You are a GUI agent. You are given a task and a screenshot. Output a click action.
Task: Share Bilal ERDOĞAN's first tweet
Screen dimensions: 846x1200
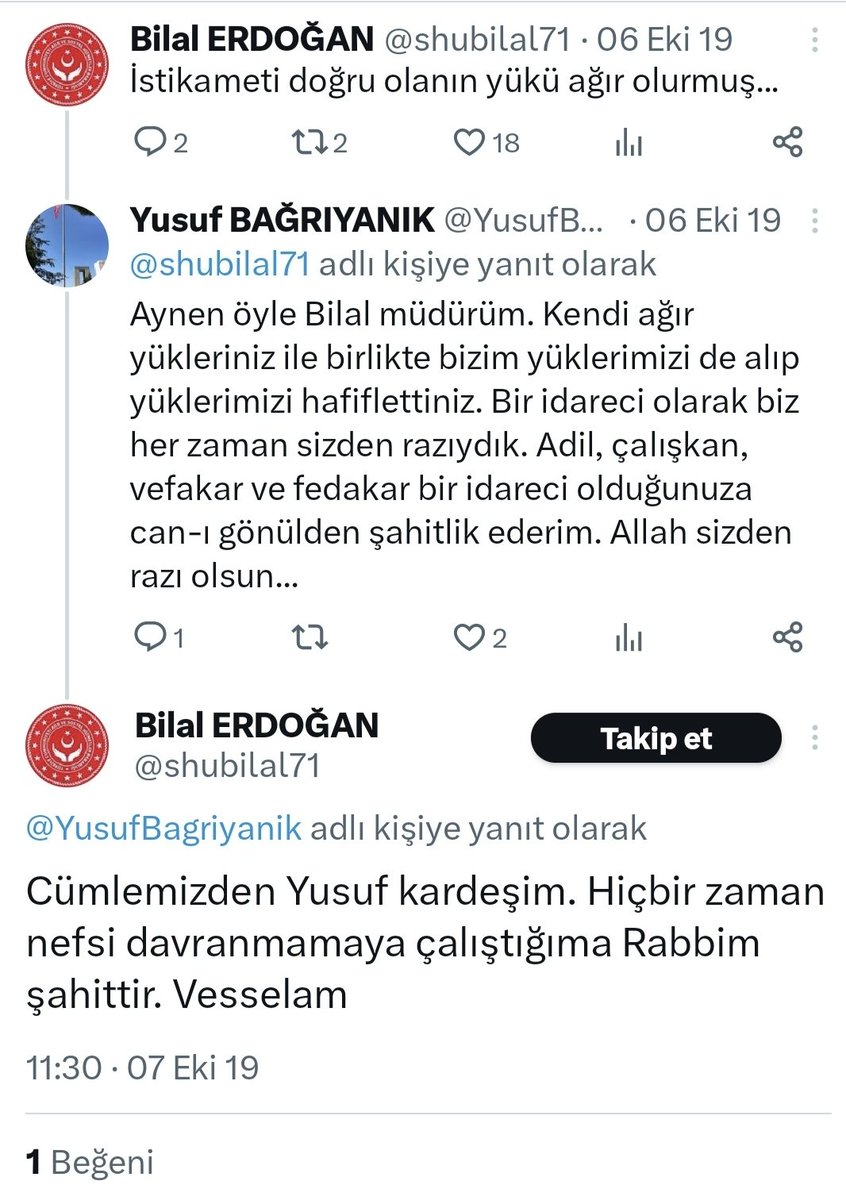[x=788, y=144]
